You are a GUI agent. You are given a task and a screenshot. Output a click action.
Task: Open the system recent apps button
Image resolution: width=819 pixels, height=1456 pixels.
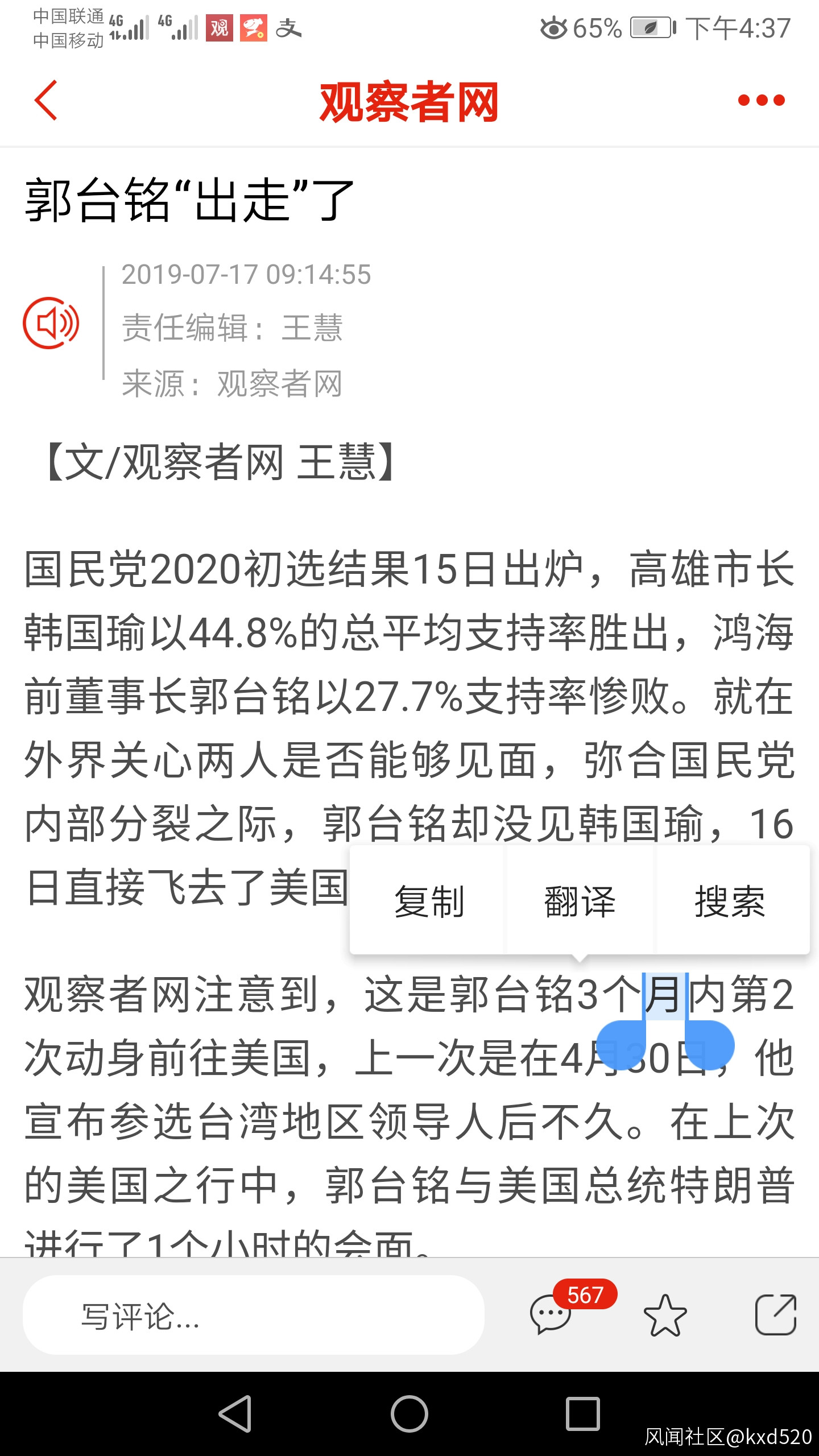[583, 1414]
